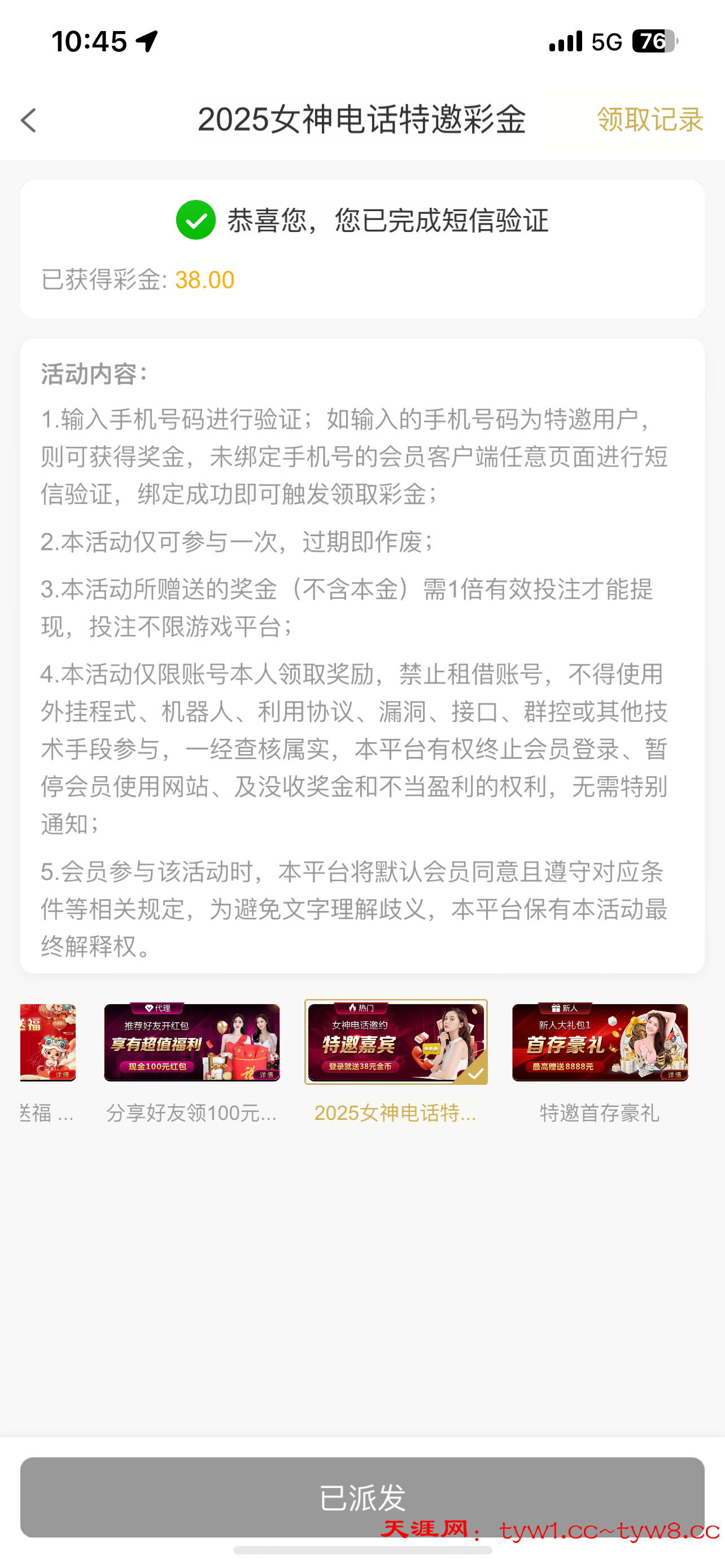Open the partially visible 送福 promotion card
725x1568 pixels.
point(47,1043)
